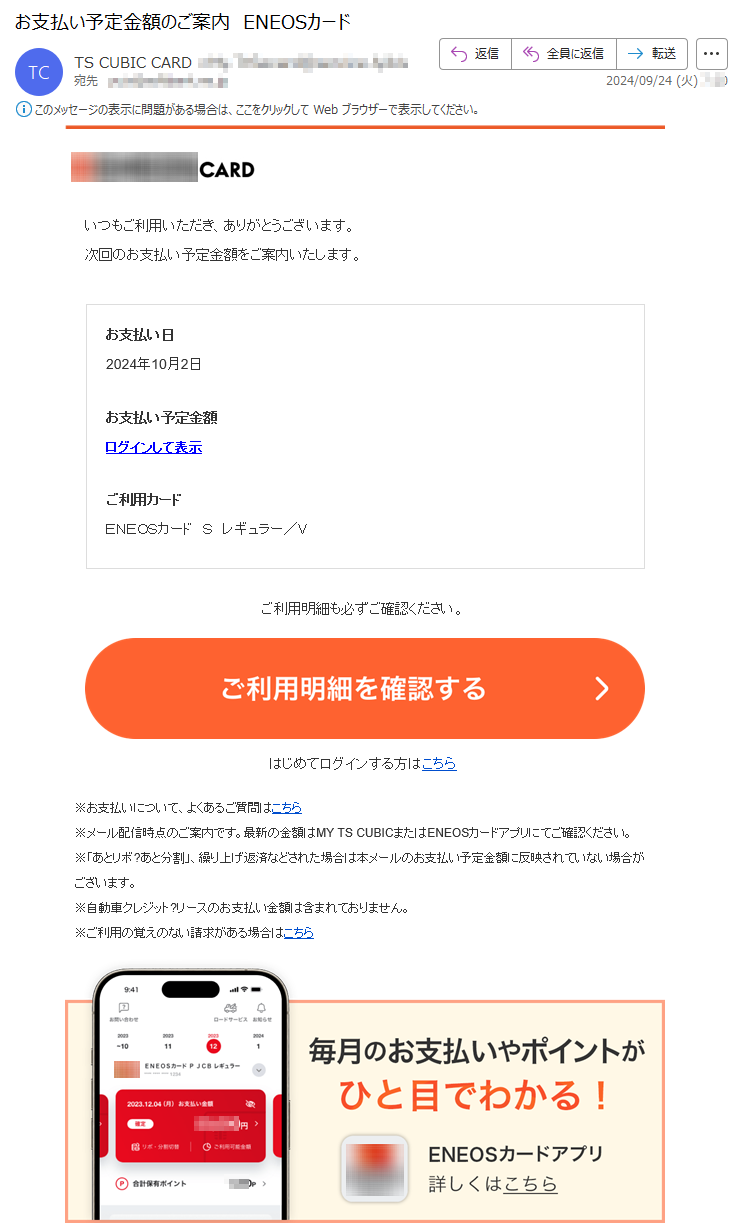Open the more actions ellipsis menu
729x1226 pixels.
coord(712,54)
